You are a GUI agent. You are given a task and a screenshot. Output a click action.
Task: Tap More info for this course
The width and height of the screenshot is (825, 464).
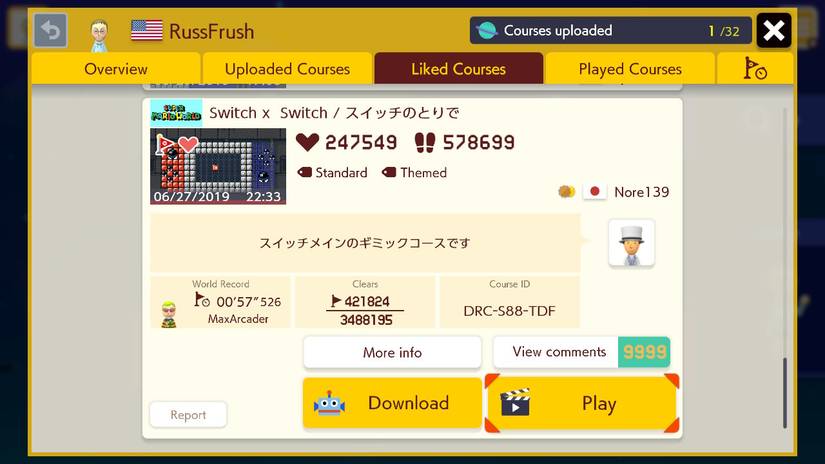coord(392,352)
